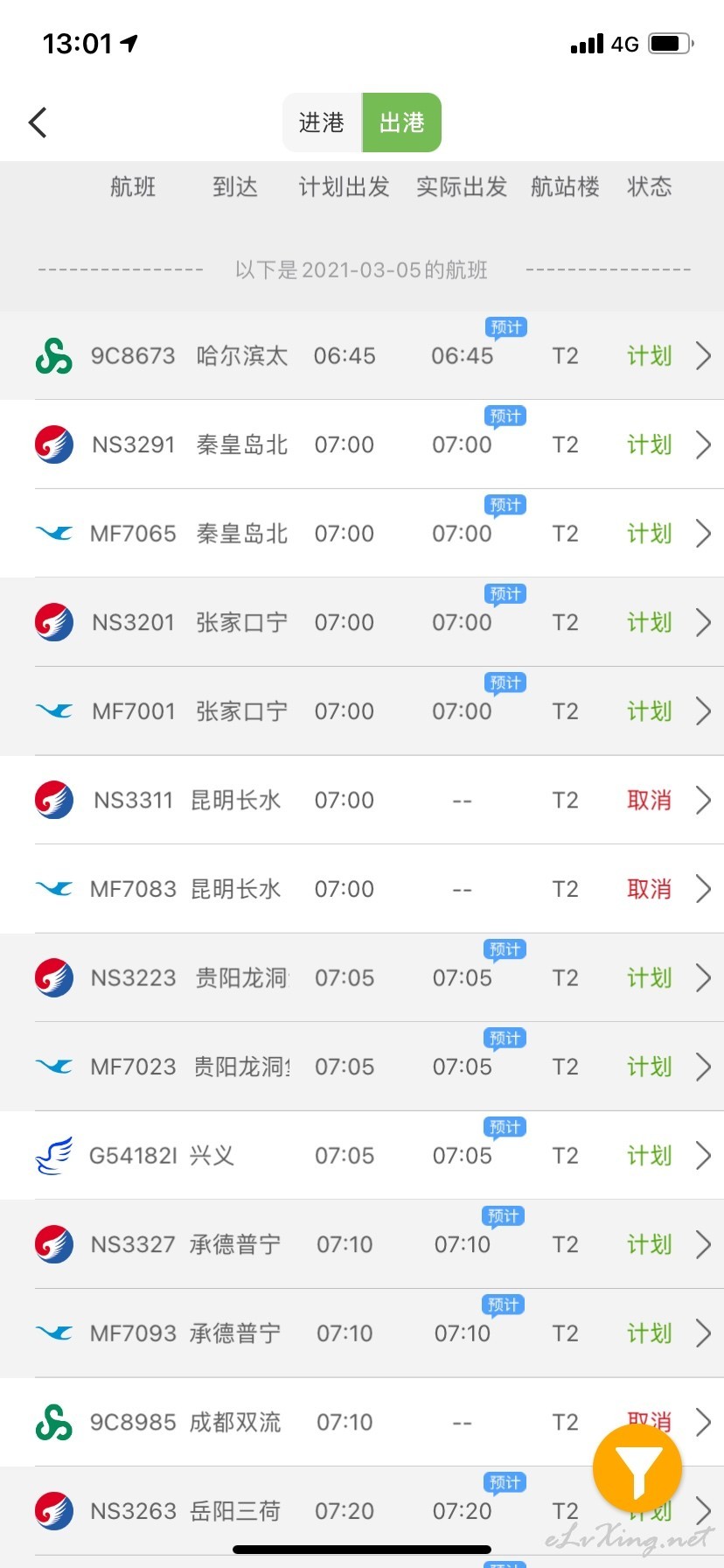View details of flight MF7023
Screen dimensions: 724x1568
click(x=362, y=1067)
